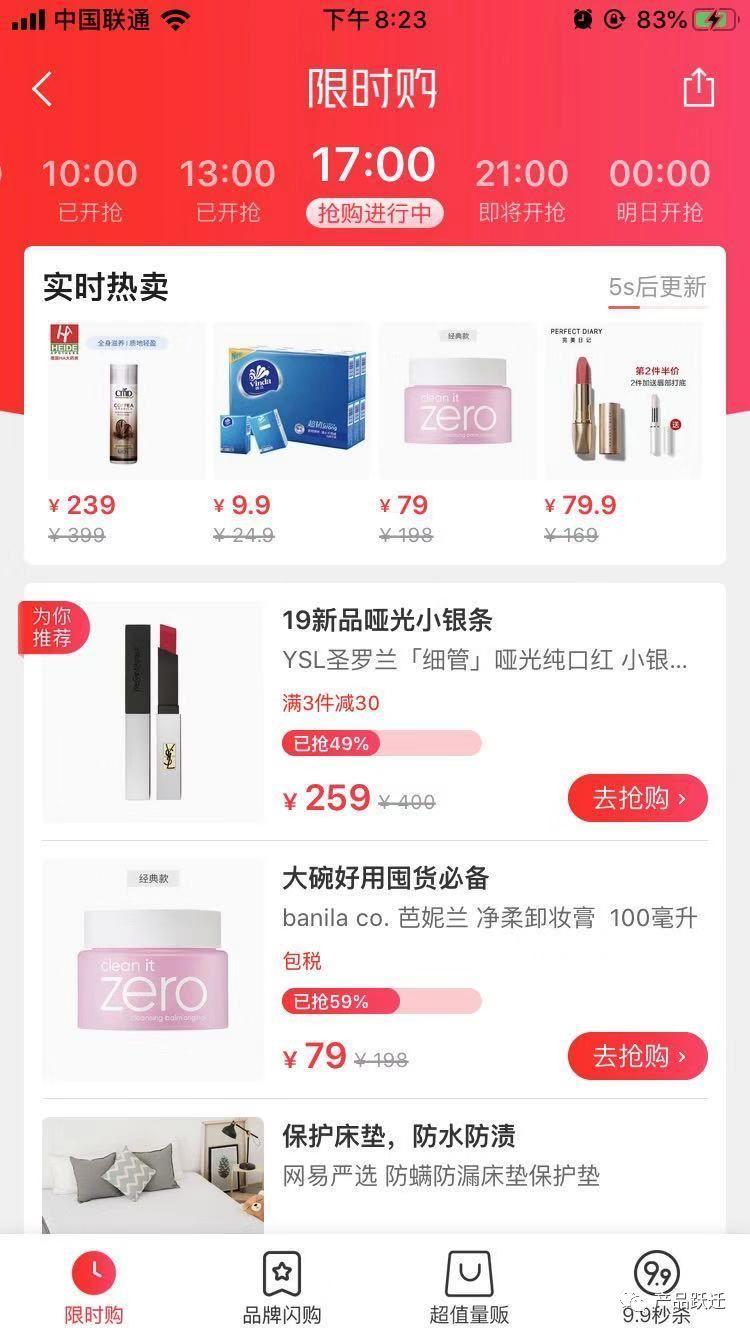Tap 去抢购 for the YSL lipstick

[x=637, y=798]
